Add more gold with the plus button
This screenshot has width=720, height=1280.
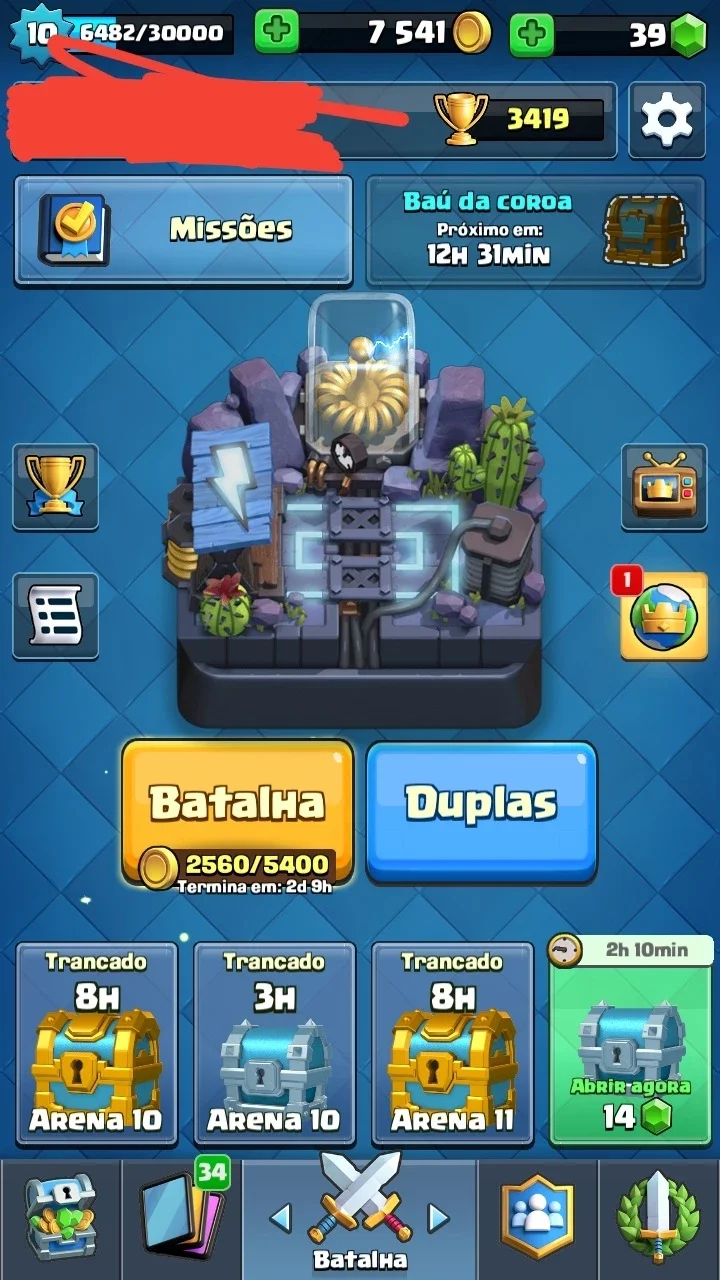click(x=277, y=33)
